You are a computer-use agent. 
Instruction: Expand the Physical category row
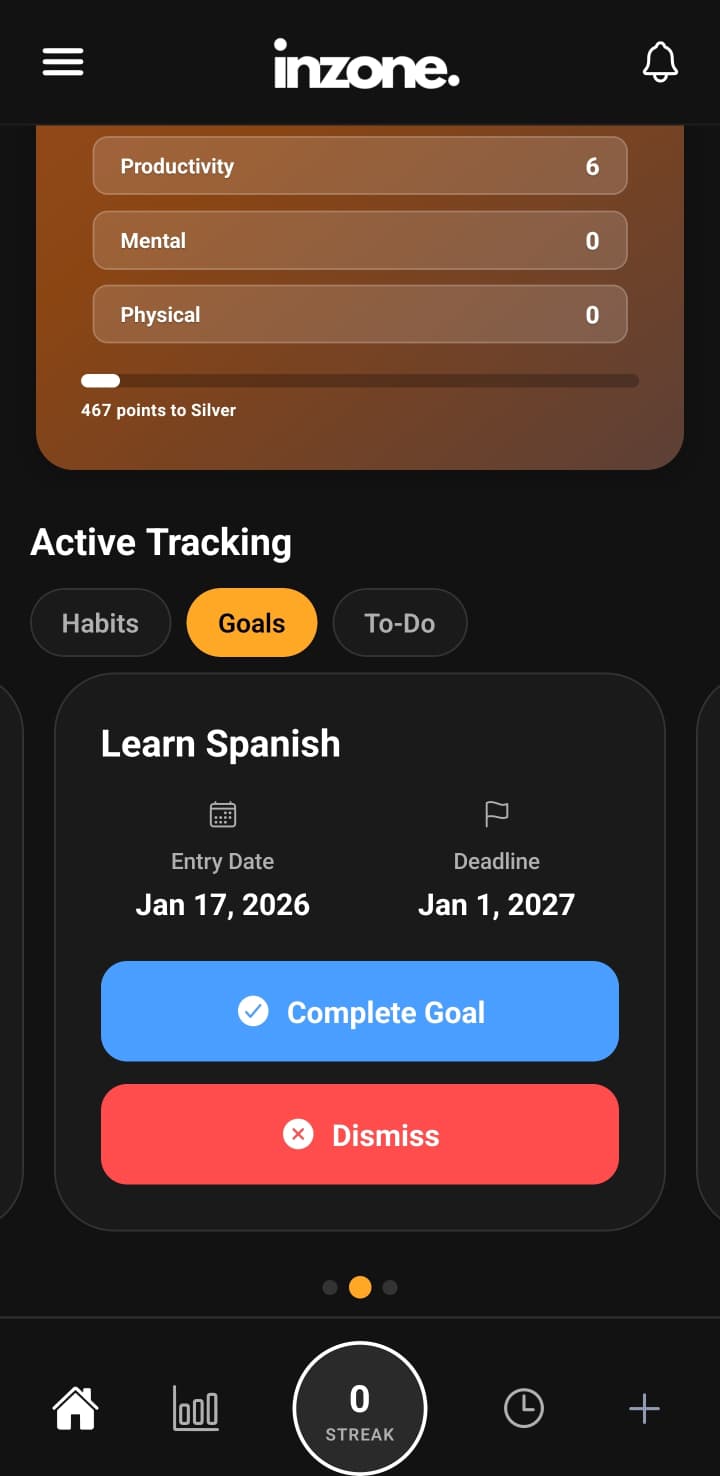click(x=360, y=314)
